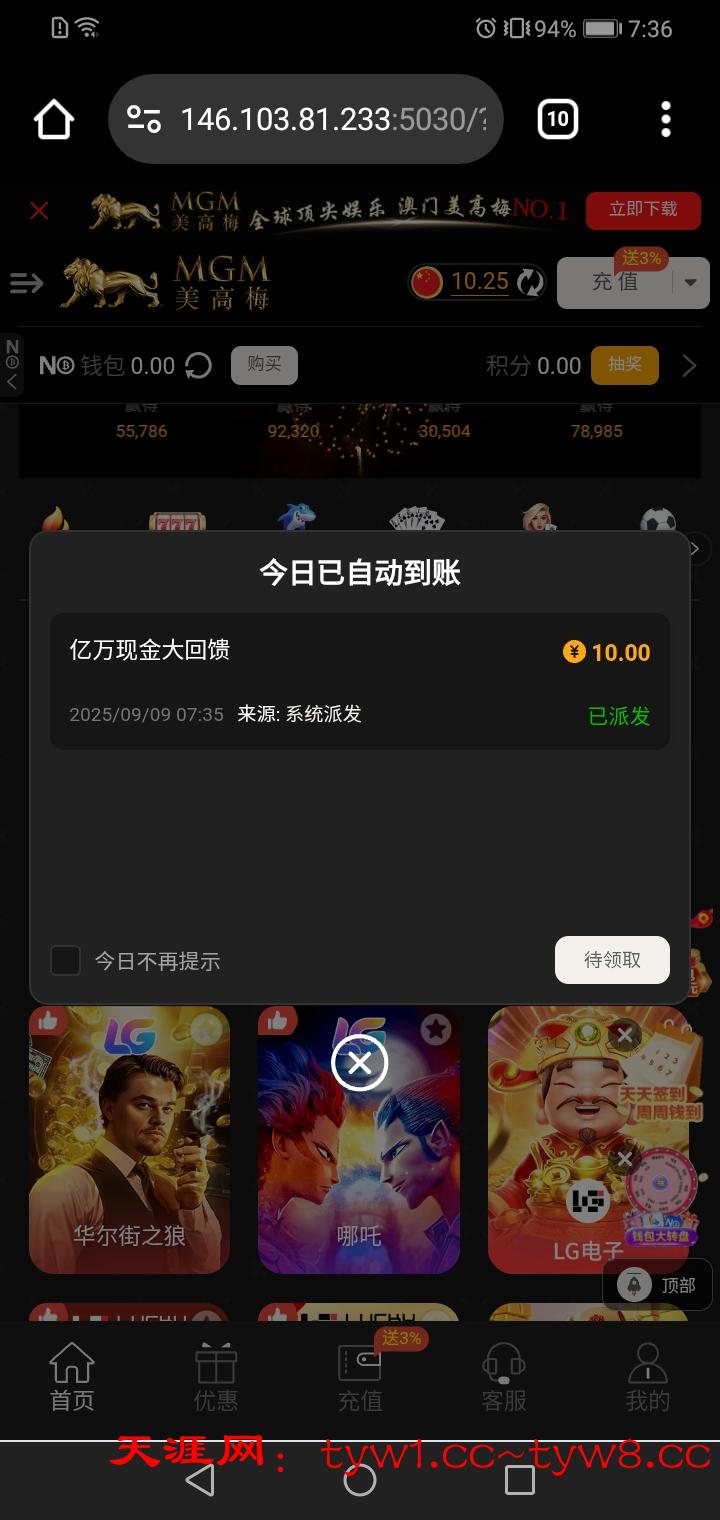Refresh the 10.25 account balance
This screenshot has height=1520, width=720.
tap(530, 282)
